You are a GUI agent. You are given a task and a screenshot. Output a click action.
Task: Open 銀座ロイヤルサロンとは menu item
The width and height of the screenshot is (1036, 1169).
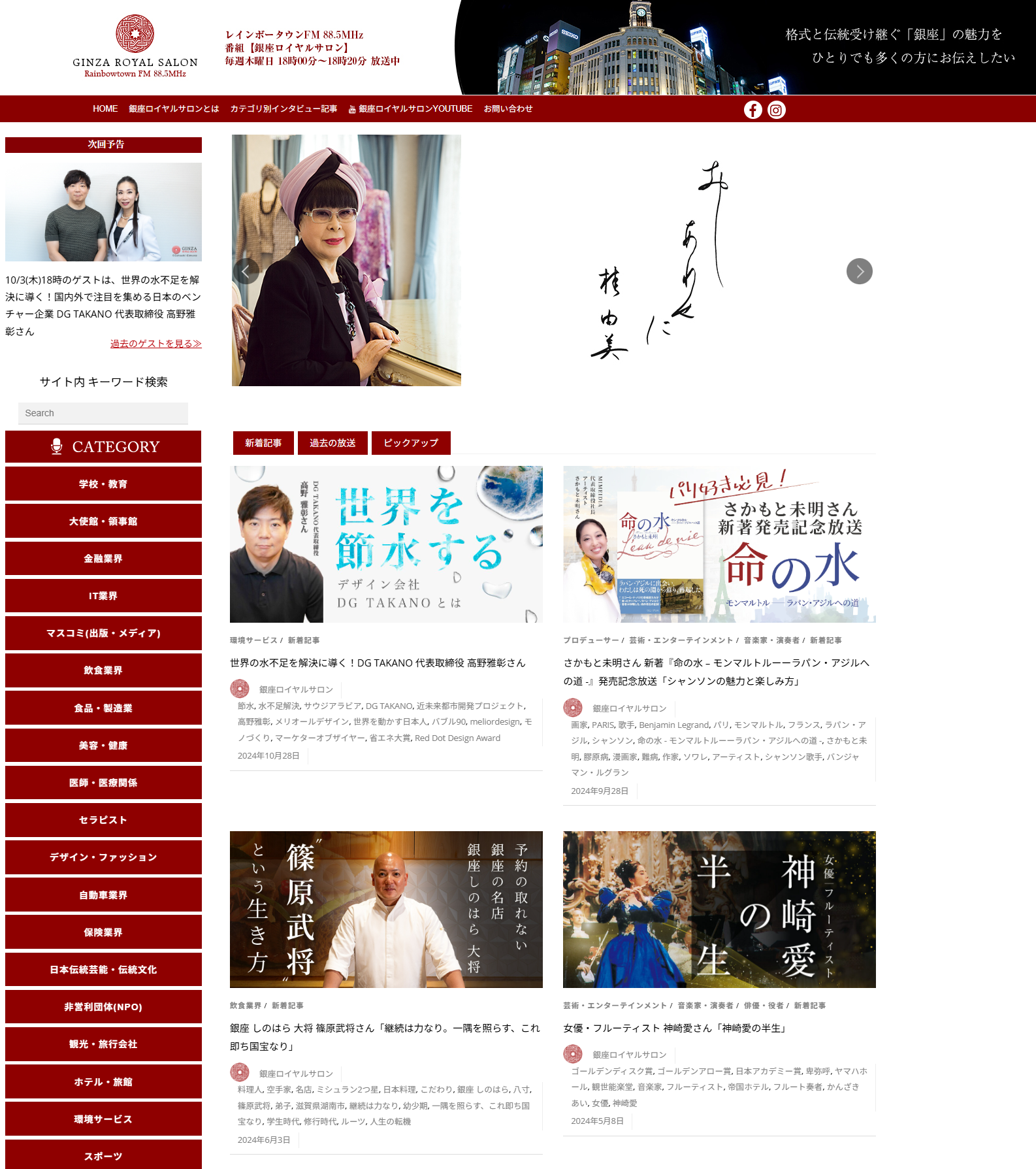click(x=174, y=108)
